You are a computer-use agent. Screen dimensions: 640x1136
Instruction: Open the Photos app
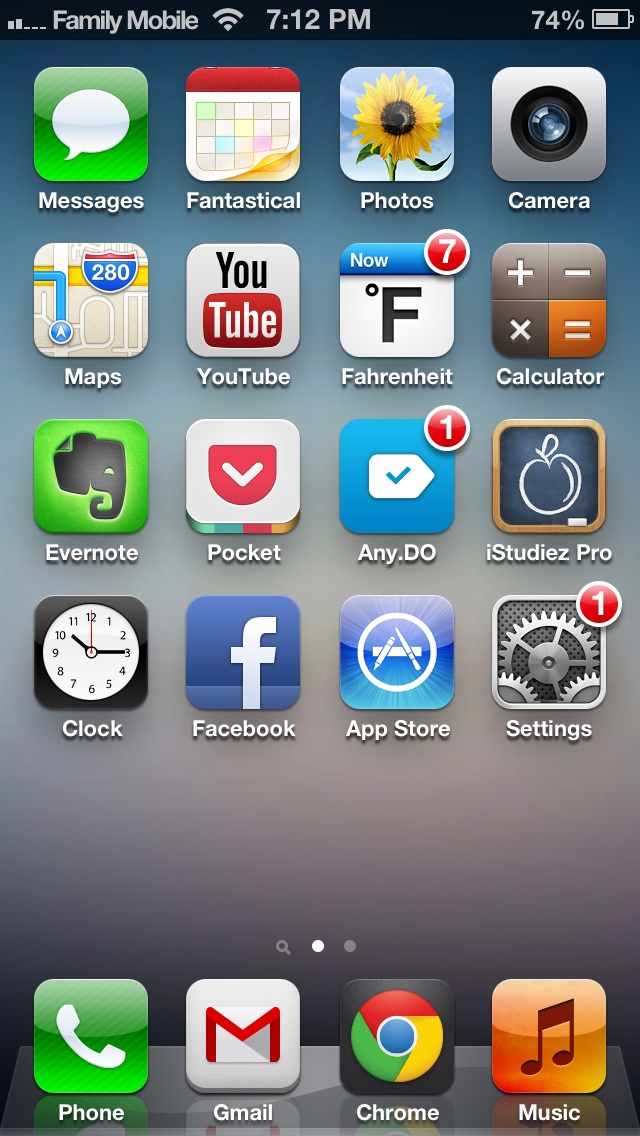(x=396, y=124)
